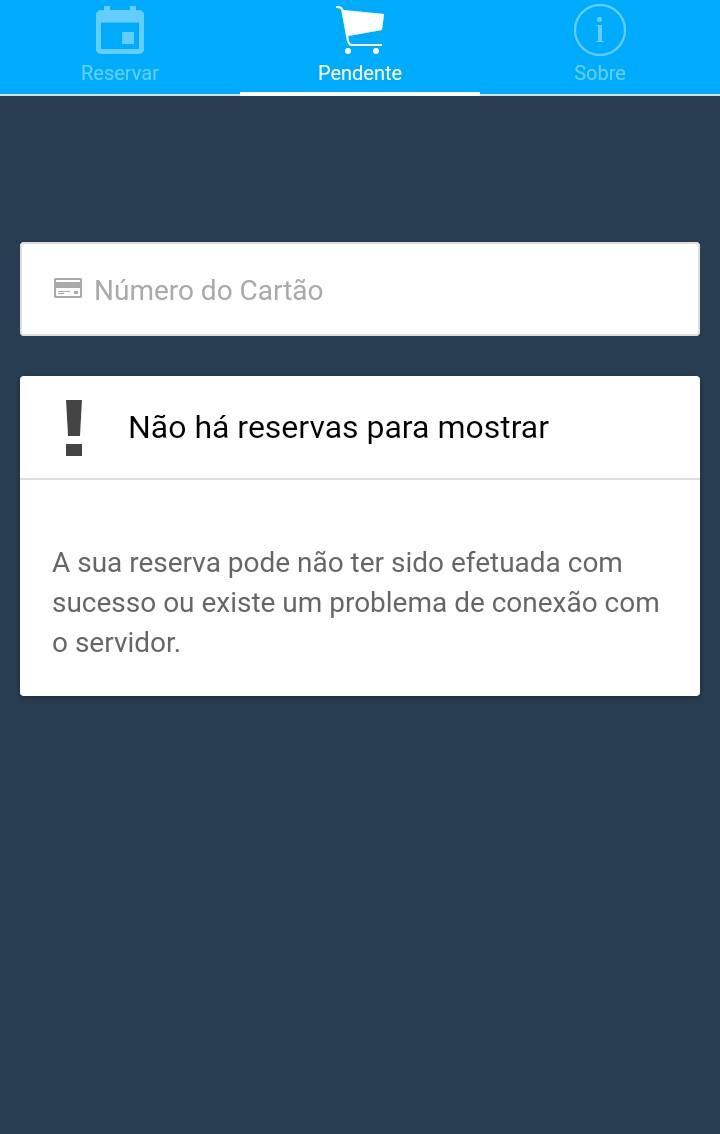This screenshot has height=1134, width=720.
Task: Open the Sobre tab
Action: pyautogui.click(x=599, y=47)
